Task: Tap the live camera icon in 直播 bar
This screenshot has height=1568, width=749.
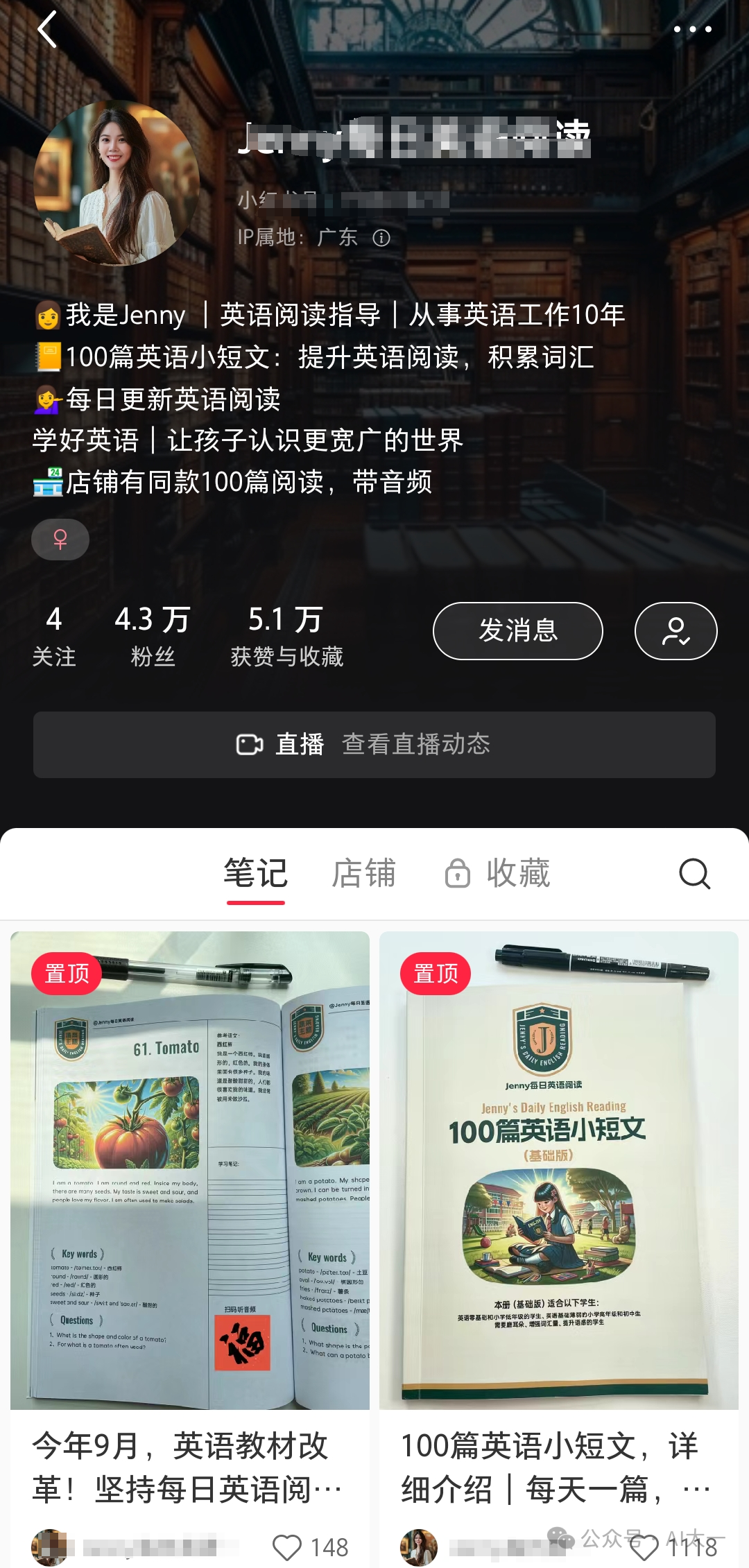Action: coord(251,743)
